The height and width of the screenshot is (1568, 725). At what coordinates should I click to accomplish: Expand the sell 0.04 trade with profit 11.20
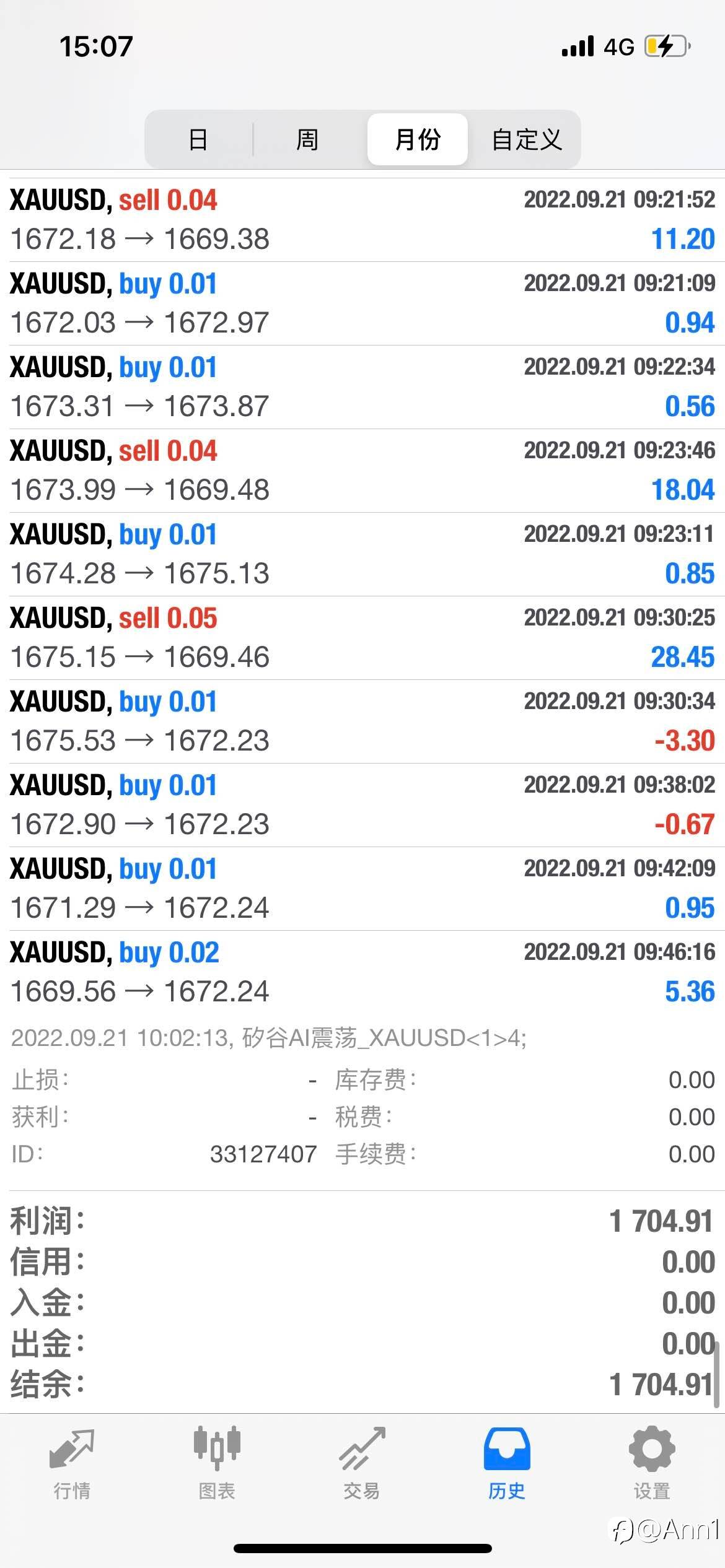[x=362, y=220]
